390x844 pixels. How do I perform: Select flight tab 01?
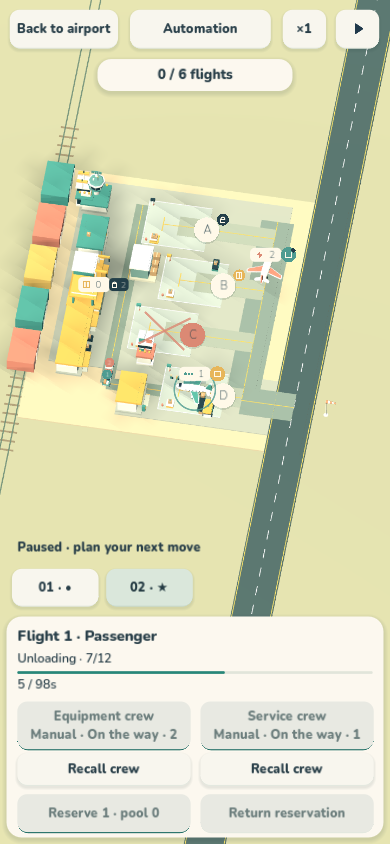(55, 587)
